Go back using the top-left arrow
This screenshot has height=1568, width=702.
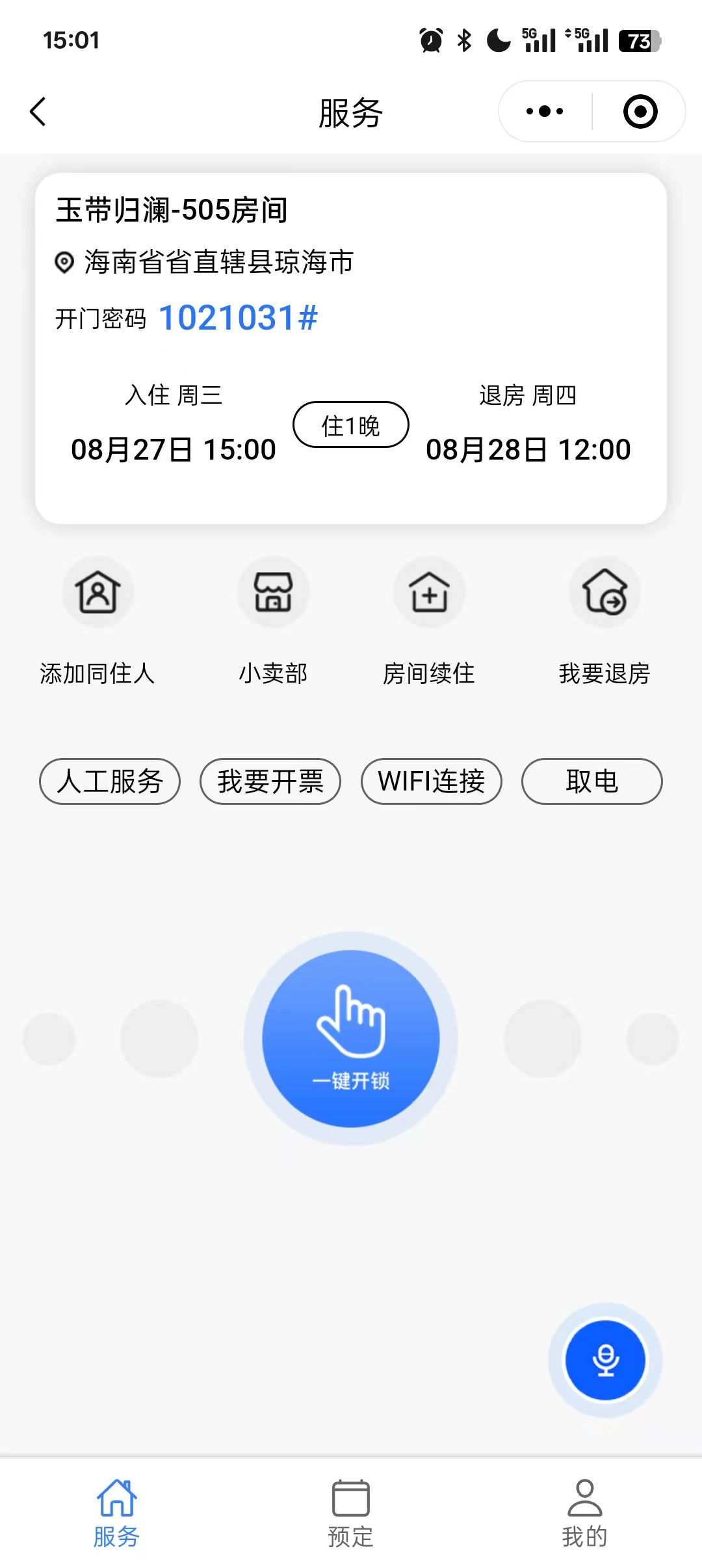(x=38, y=112)
